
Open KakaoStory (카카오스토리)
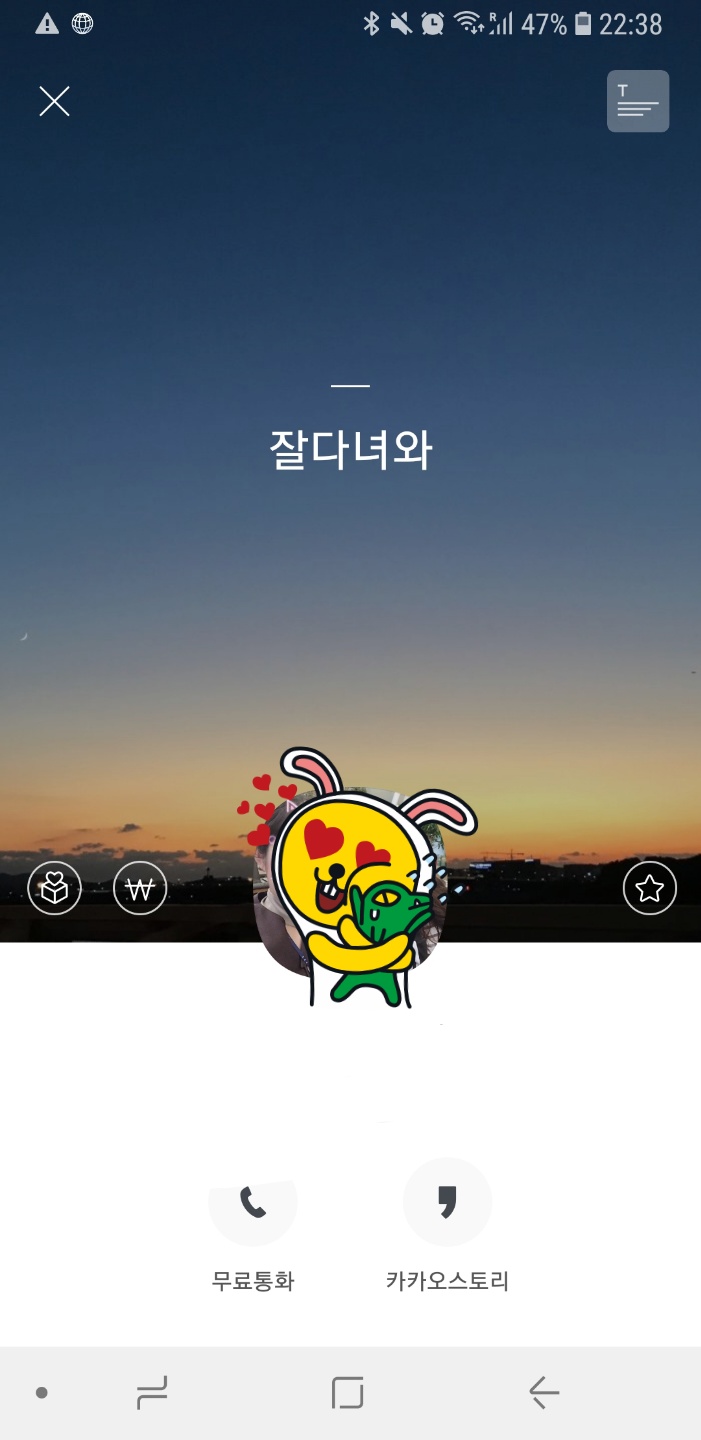pos(447,1203)
